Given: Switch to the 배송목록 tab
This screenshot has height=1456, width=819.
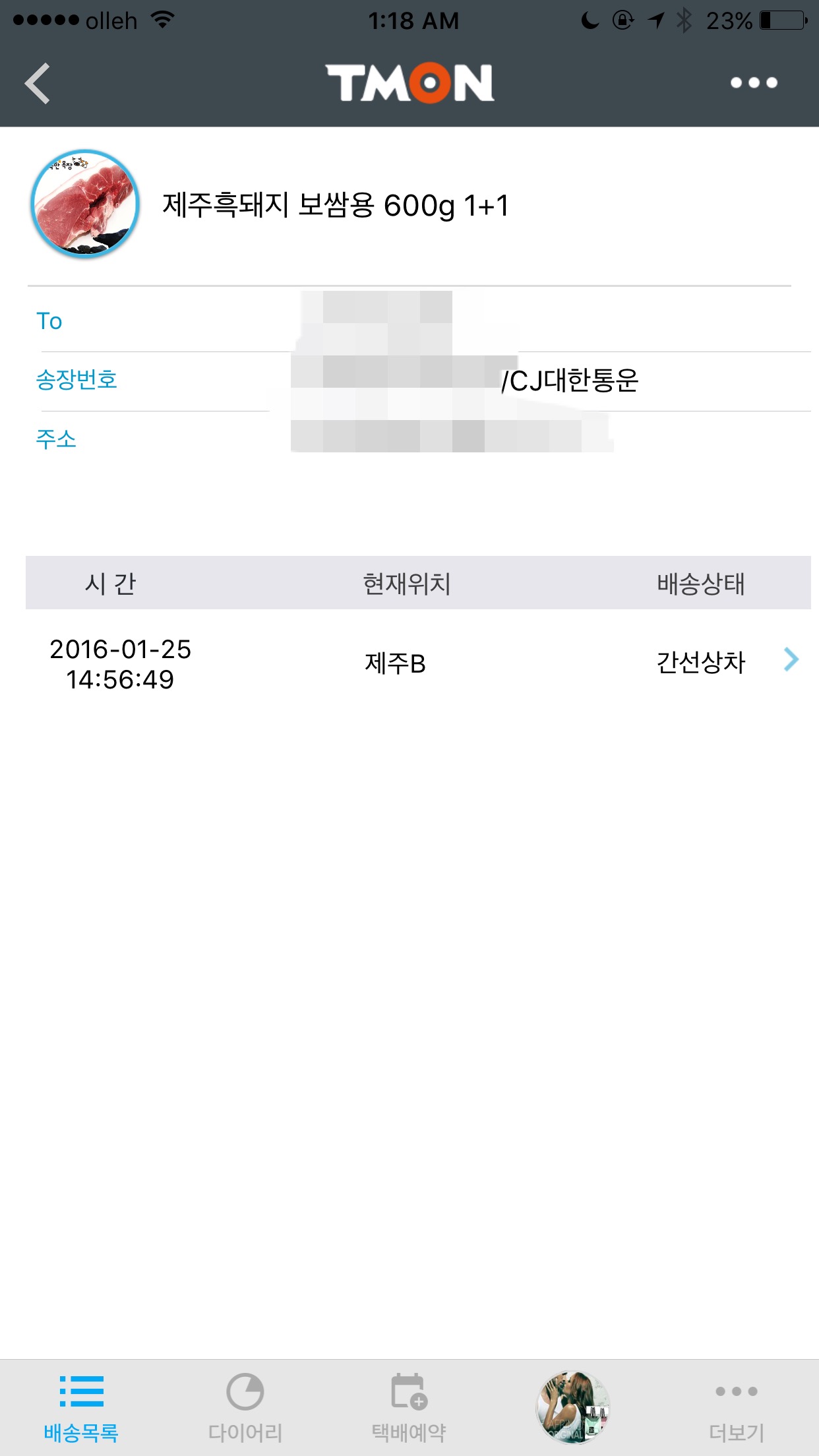Looking at the screenshot, I should pyautogui.click(x=81, y=1408).
